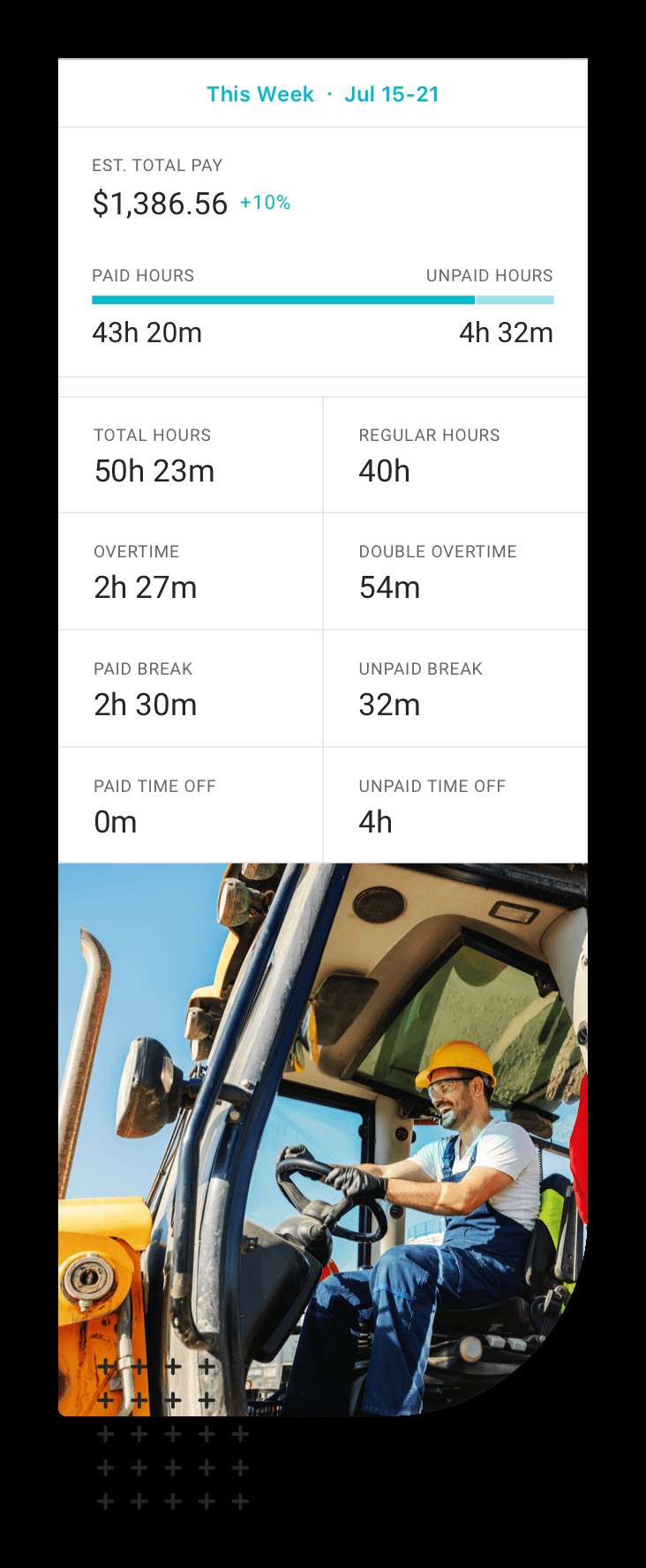
Task: Click the excavator worker photo
Action: pyautogui.click(x=323, y=1129)
